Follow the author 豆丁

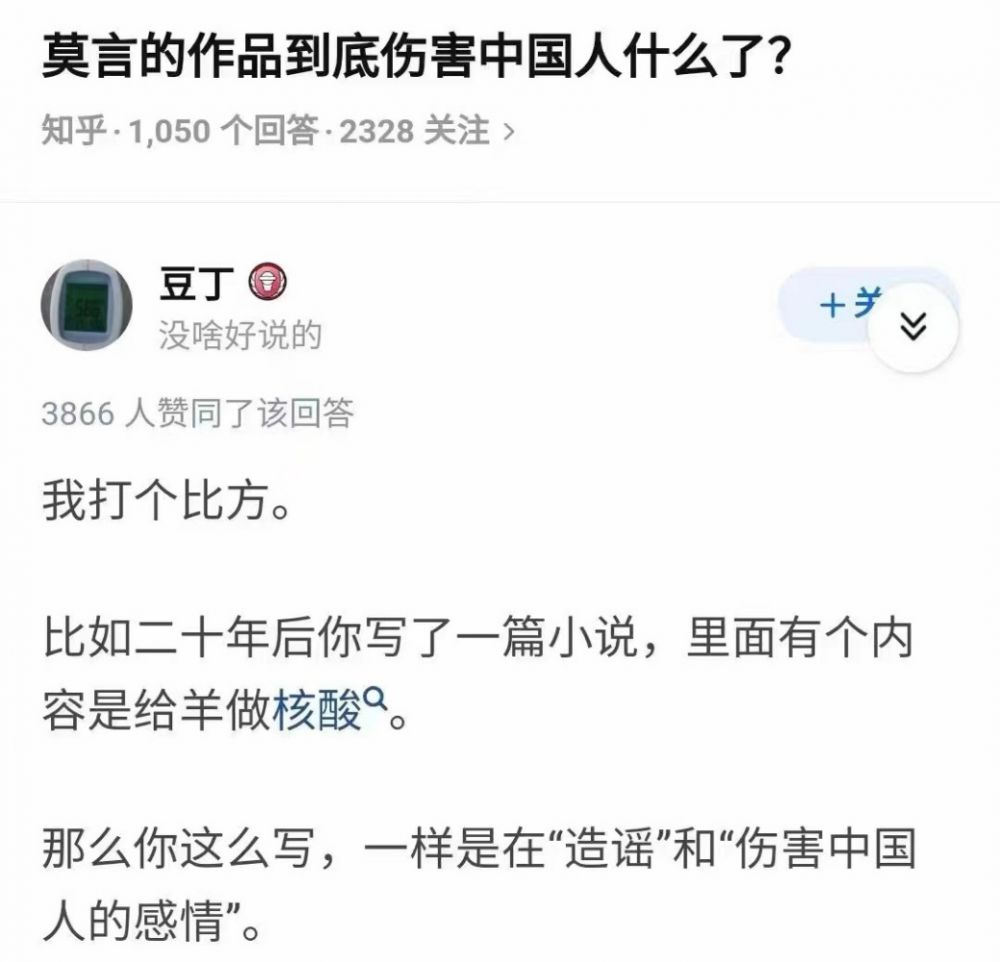pos(830,305)
